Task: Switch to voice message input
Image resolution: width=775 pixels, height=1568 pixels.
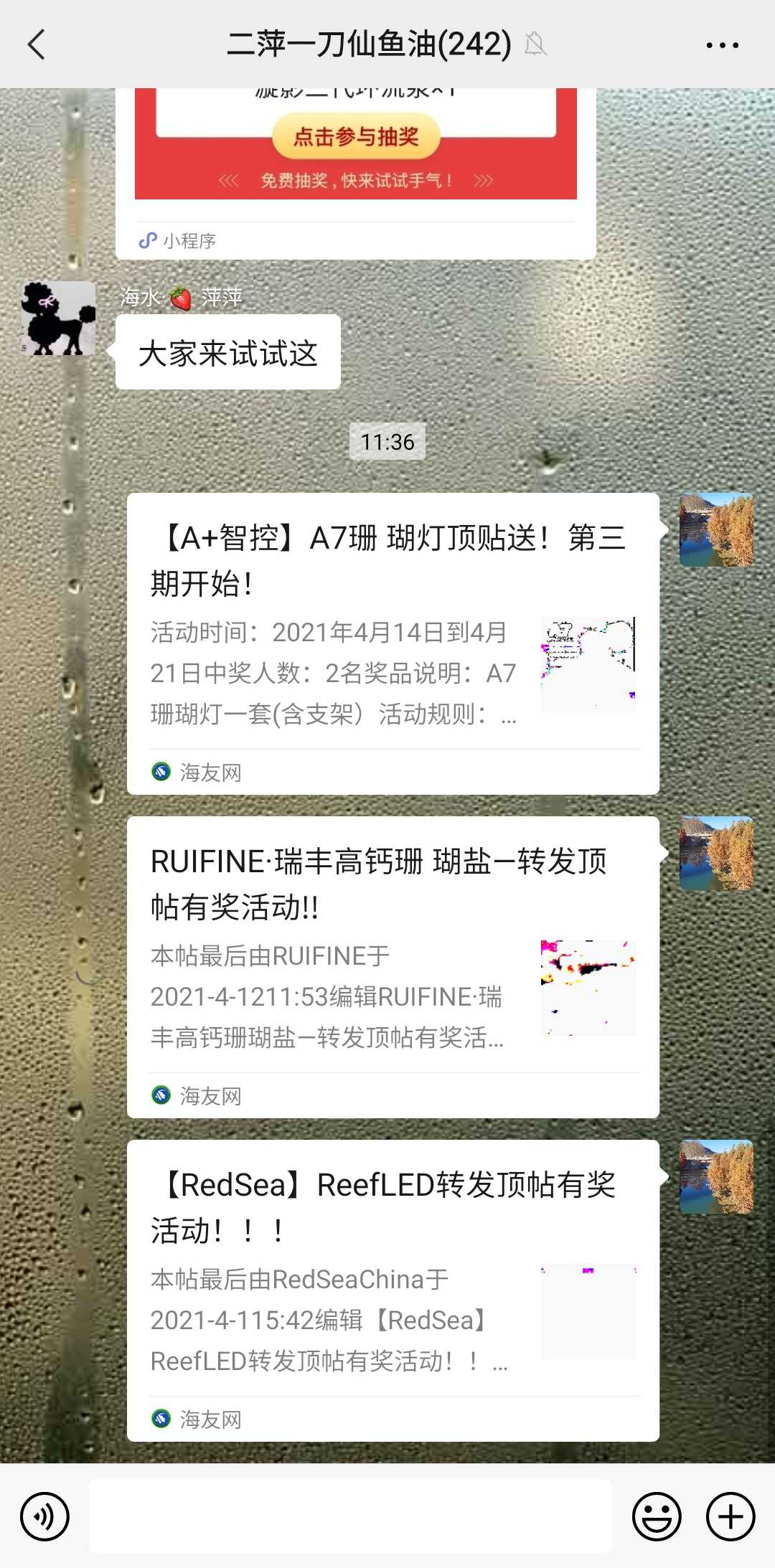Action: pyautogui.click(x=44, y=1516)
